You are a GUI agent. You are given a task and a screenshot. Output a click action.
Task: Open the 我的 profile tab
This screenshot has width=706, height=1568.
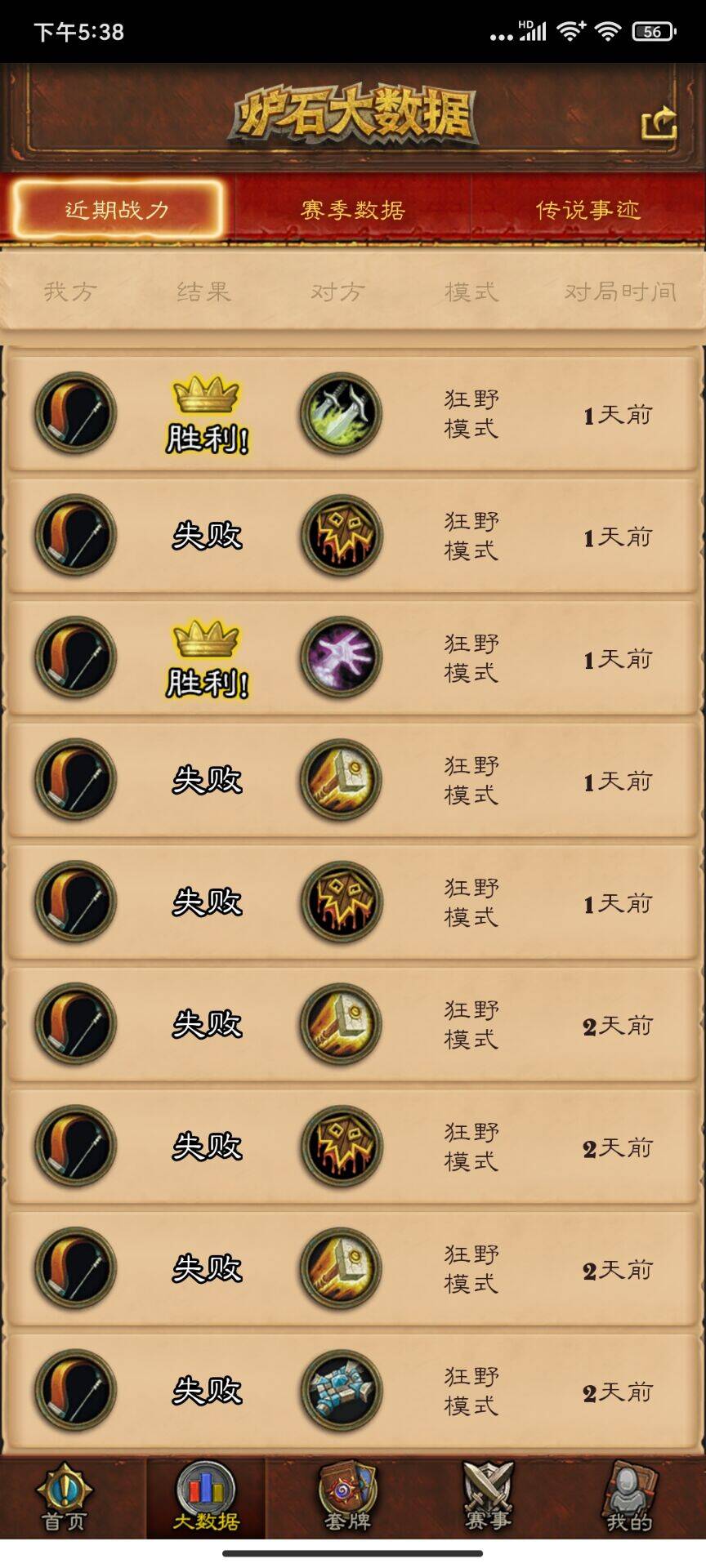coord(629,1498)
